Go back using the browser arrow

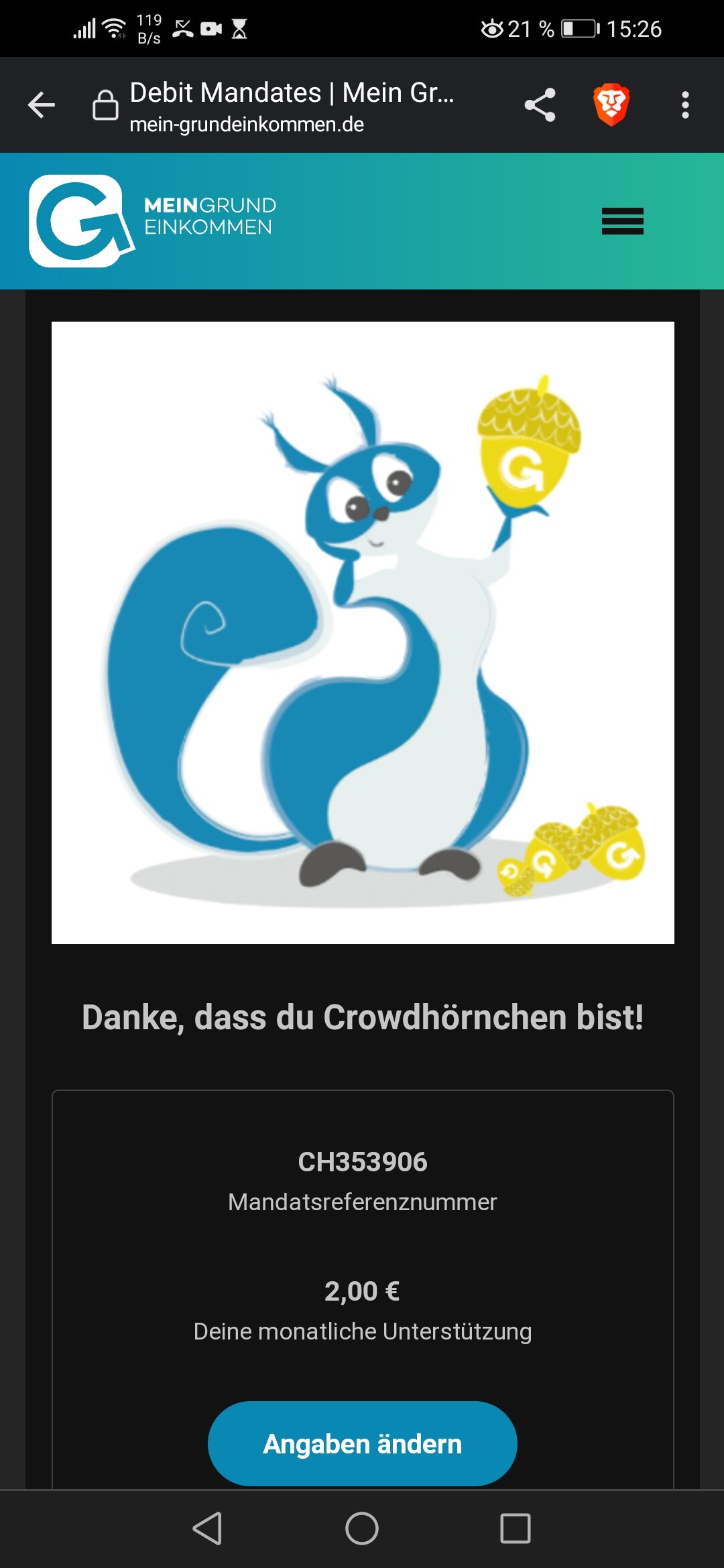42,105
